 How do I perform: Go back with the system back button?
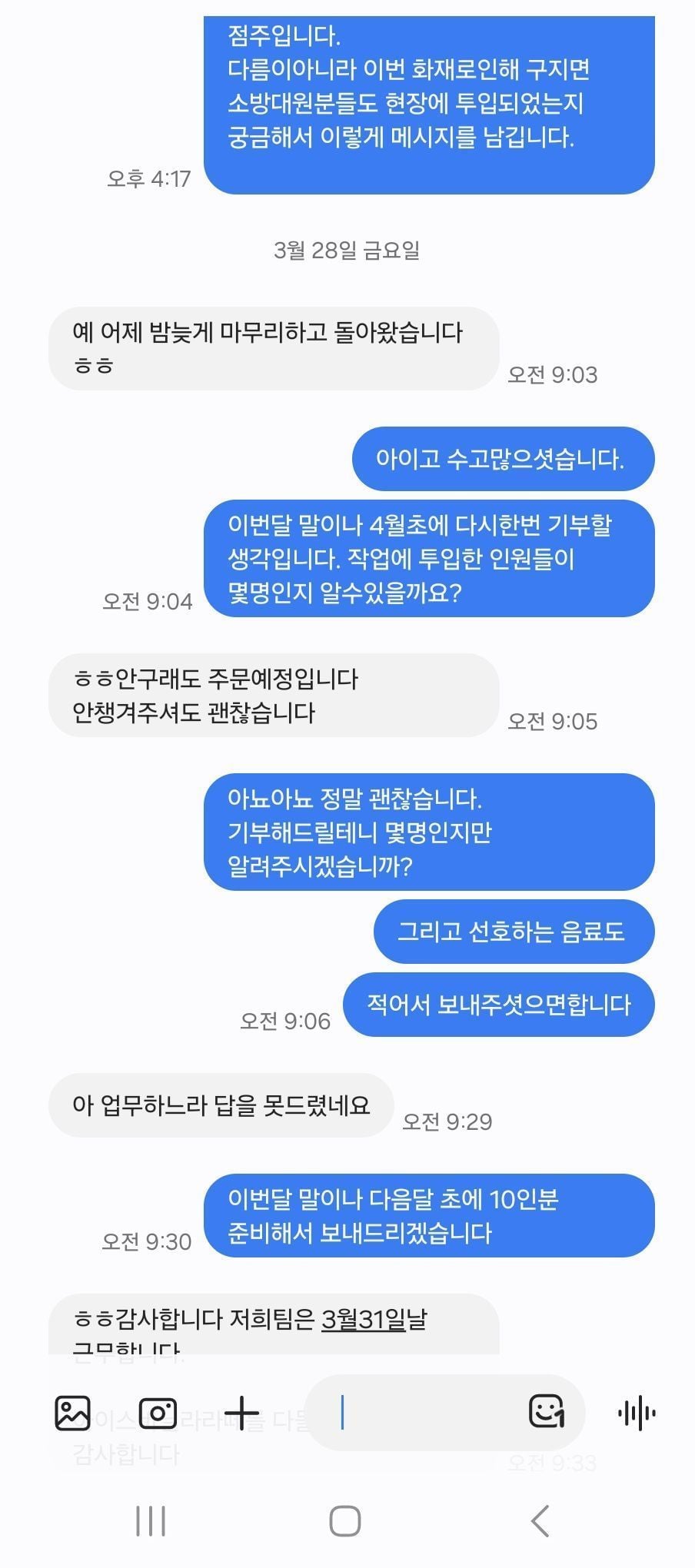coord(540,1520)
